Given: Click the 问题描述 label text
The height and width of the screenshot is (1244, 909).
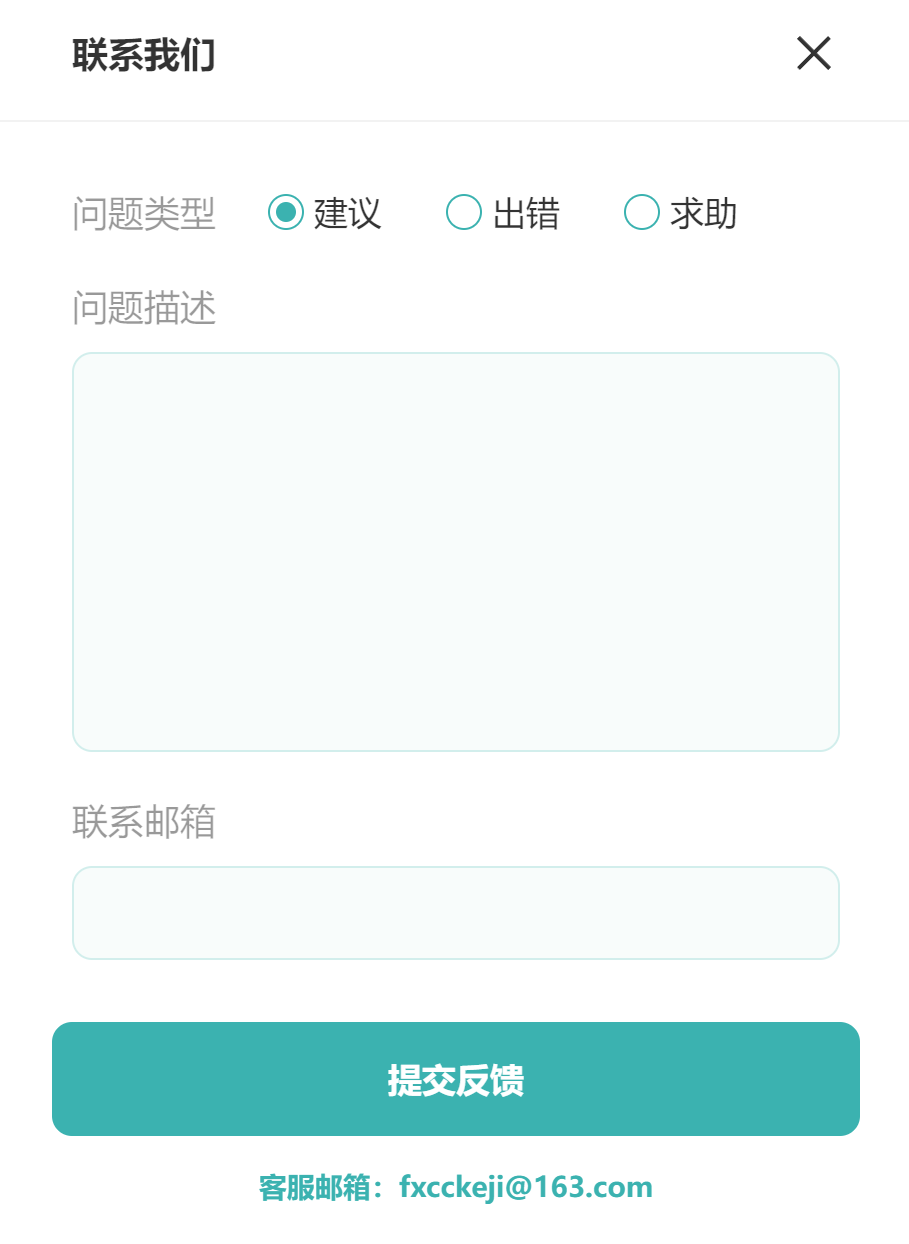Looking at the screenshot, I should (x=143, y=310).
